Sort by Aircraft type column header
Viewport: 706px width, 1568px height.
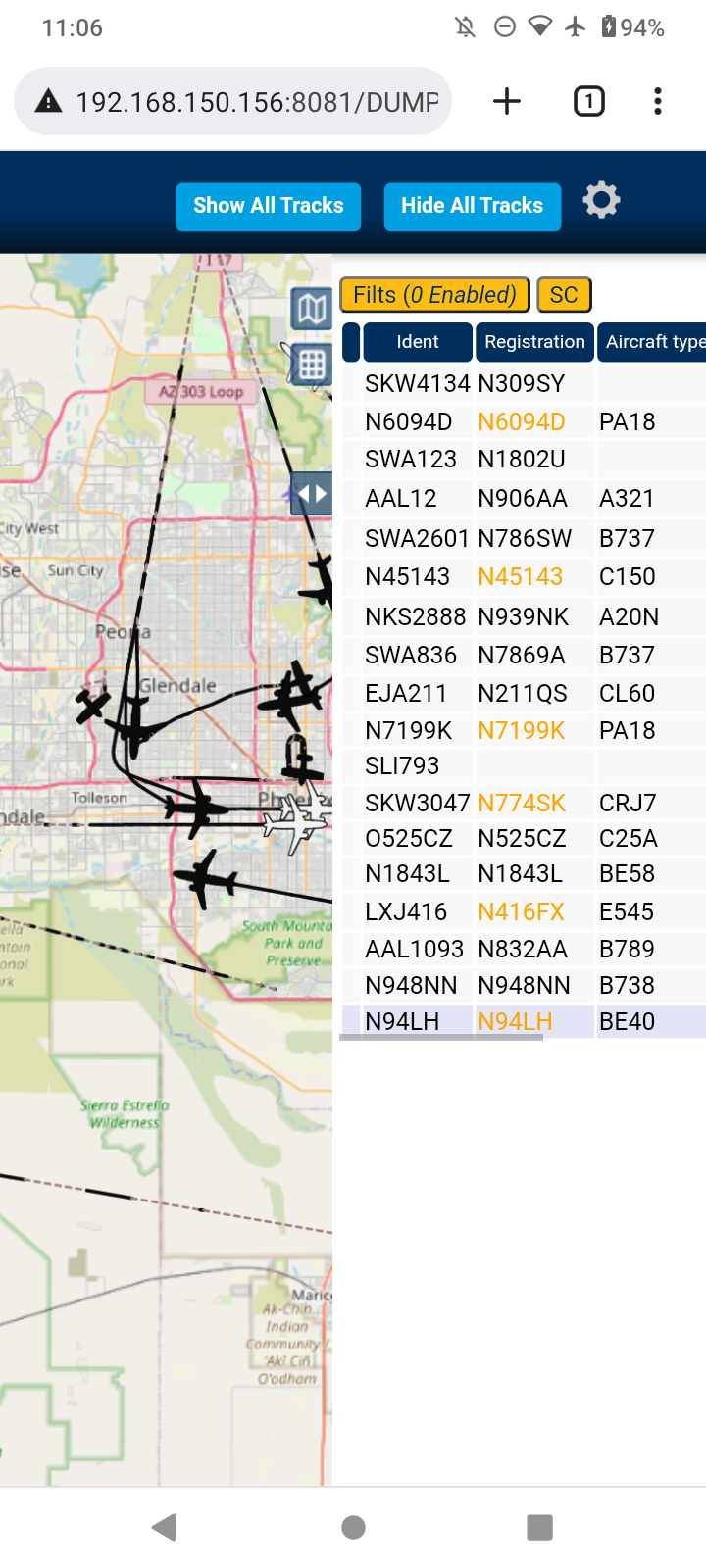coord(652,342)
